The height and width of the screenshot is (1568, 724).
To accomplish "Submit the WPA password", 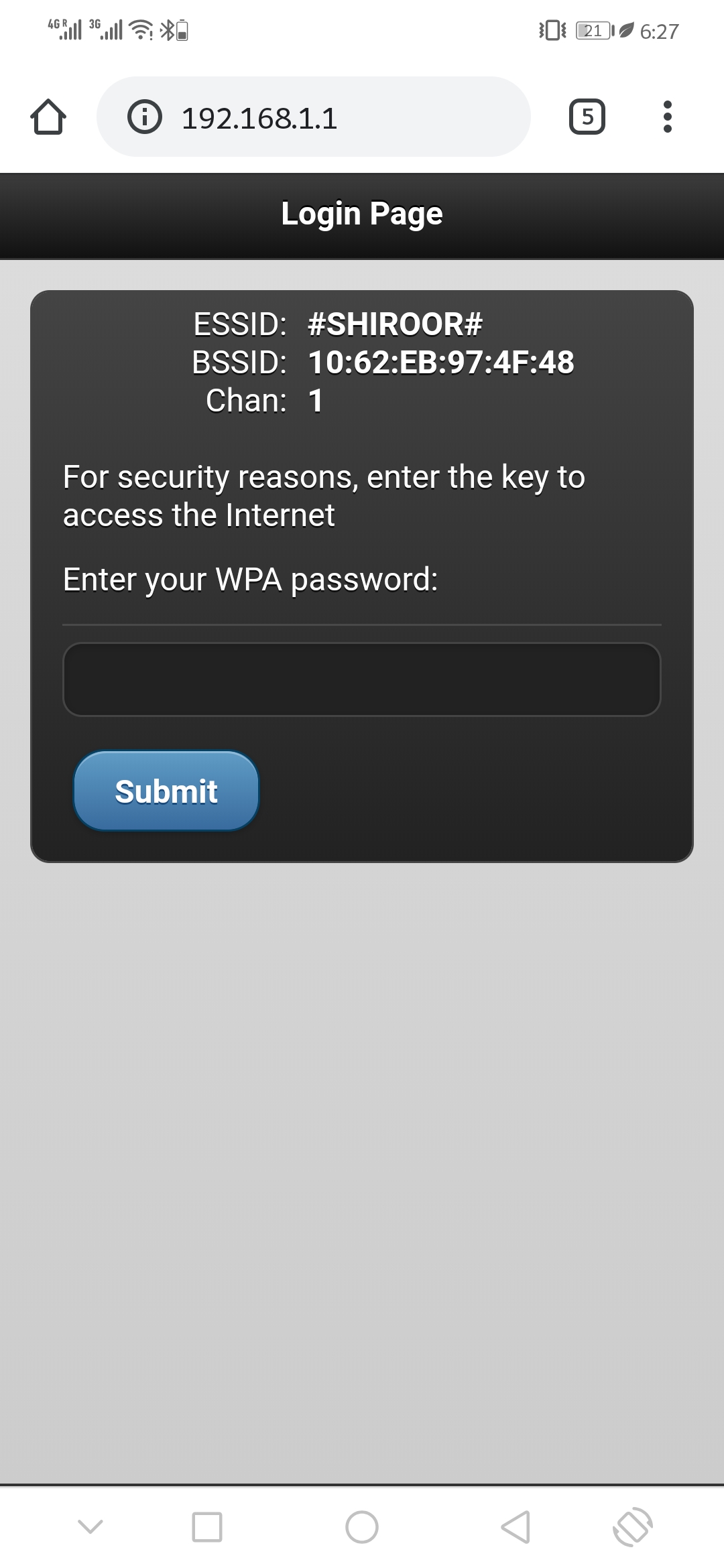I will tap(166, 791).
